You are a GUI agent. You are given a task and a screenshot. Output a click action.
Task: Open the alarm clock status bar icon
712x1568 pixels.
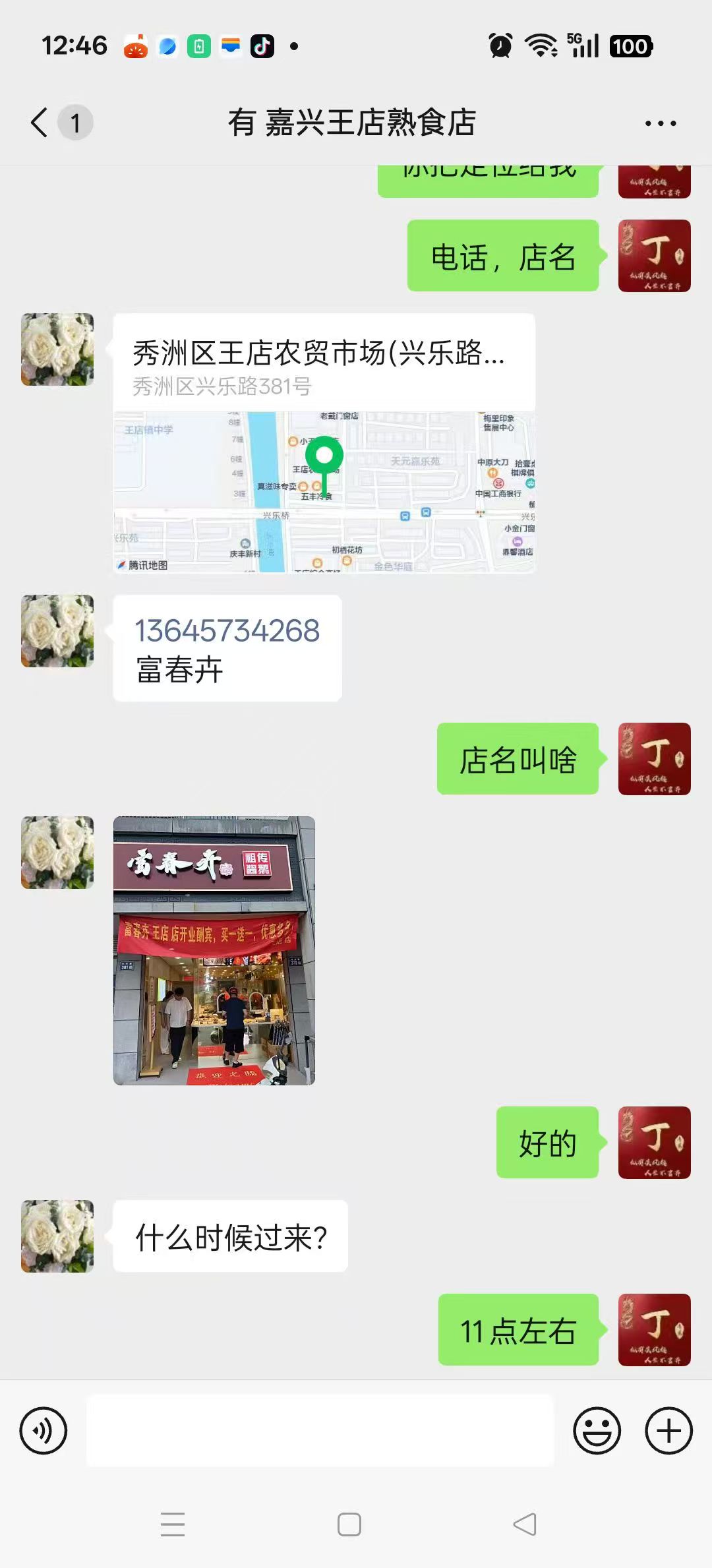pyautogui.click(x=499, y=45)
